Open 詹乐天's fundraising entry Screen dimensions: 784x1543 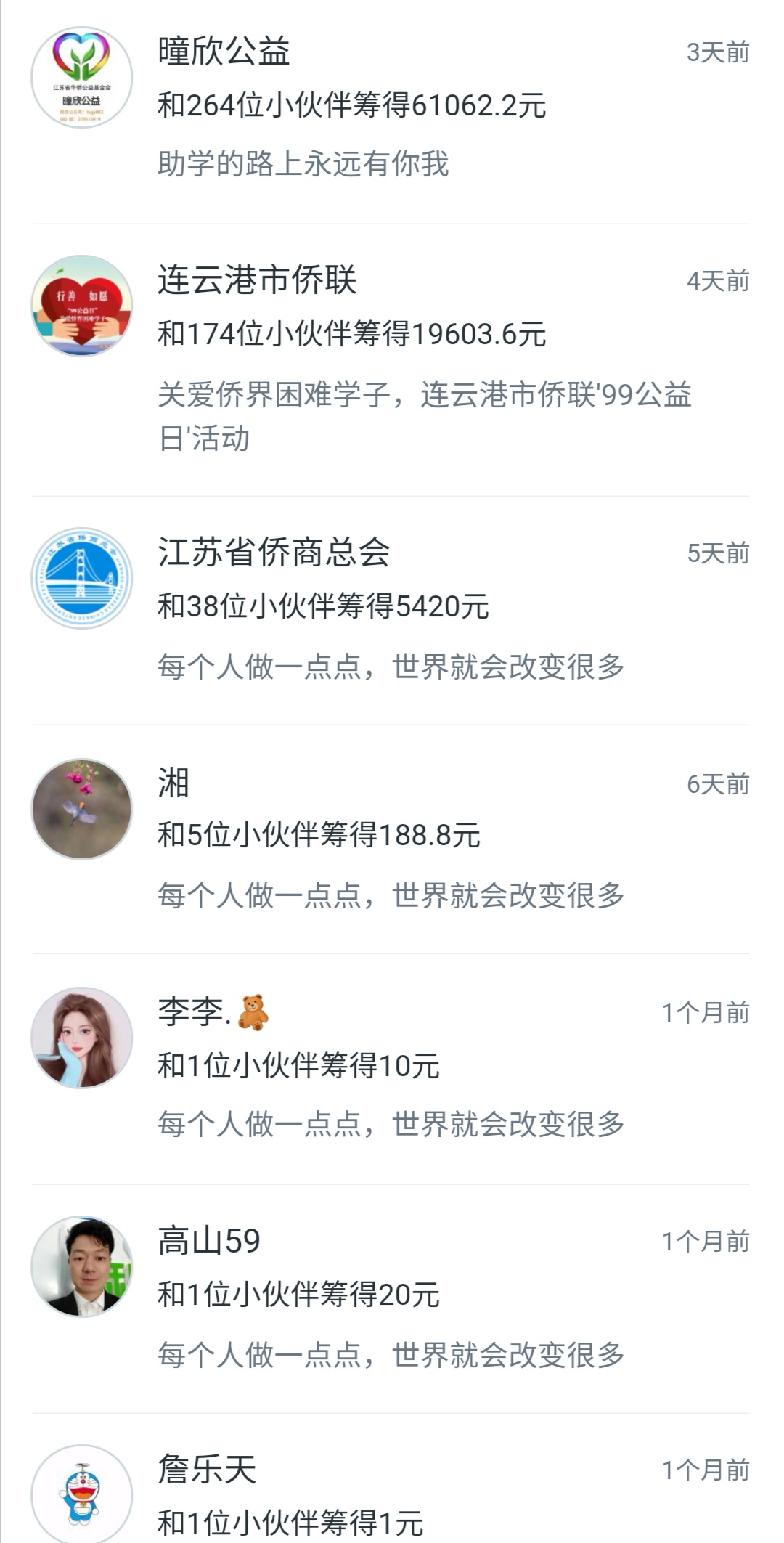click(x=391, y=1496)
